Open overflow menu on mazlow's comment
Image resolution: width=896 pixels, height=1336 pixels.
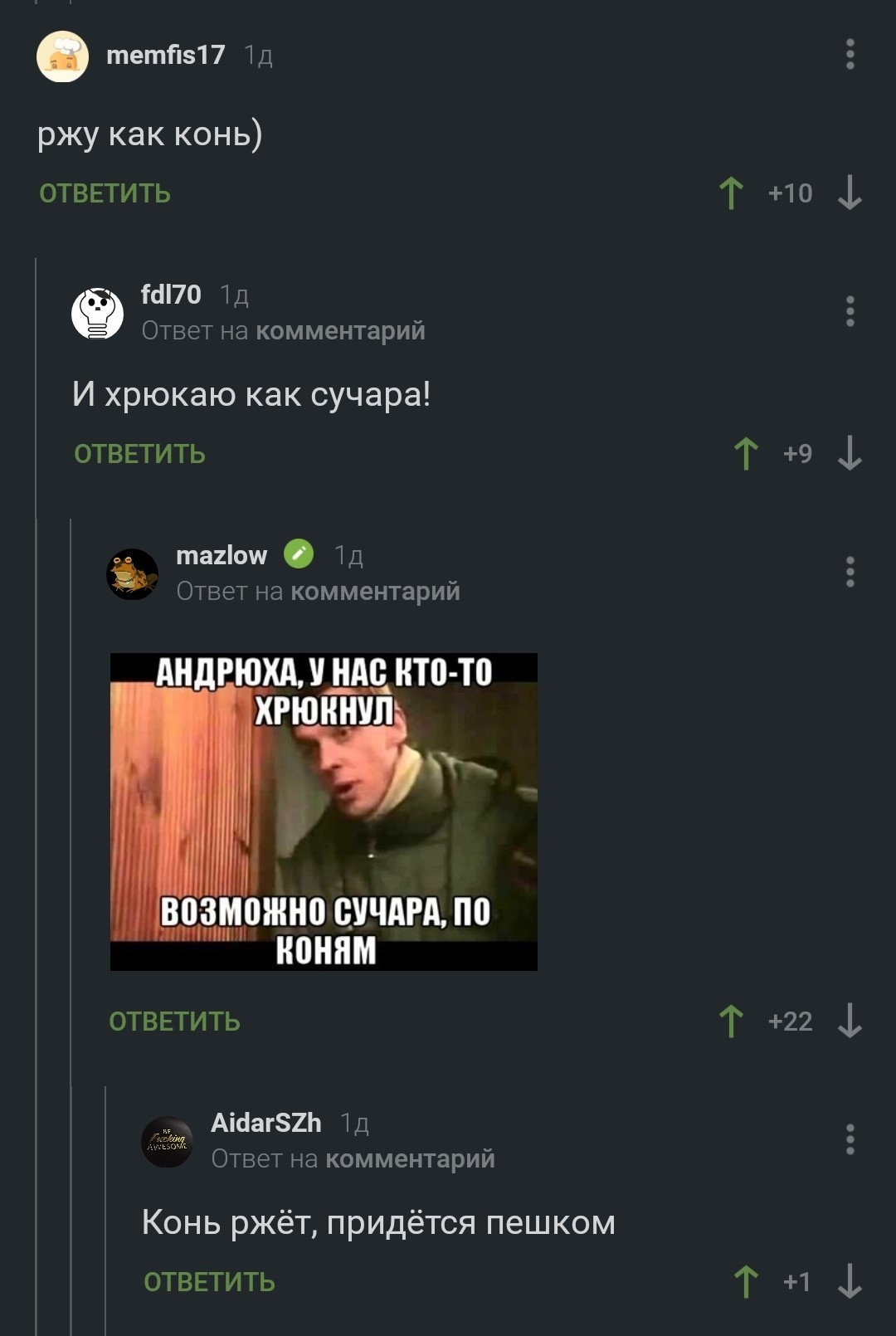coord(850,572)
